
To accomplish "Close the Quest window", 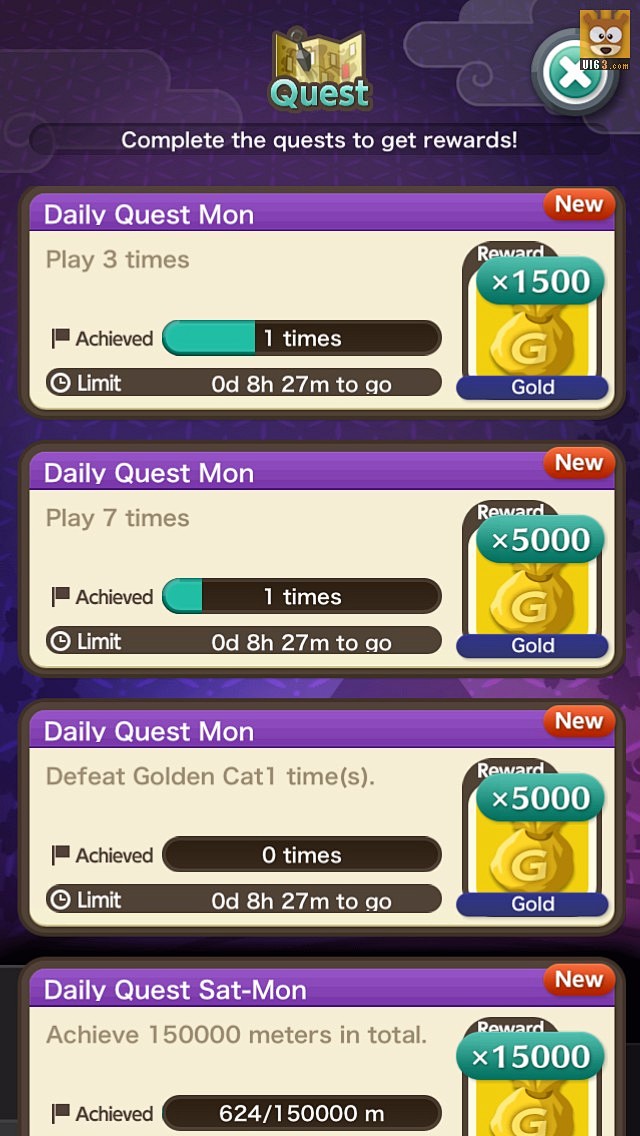I will (x=574, y=74).
